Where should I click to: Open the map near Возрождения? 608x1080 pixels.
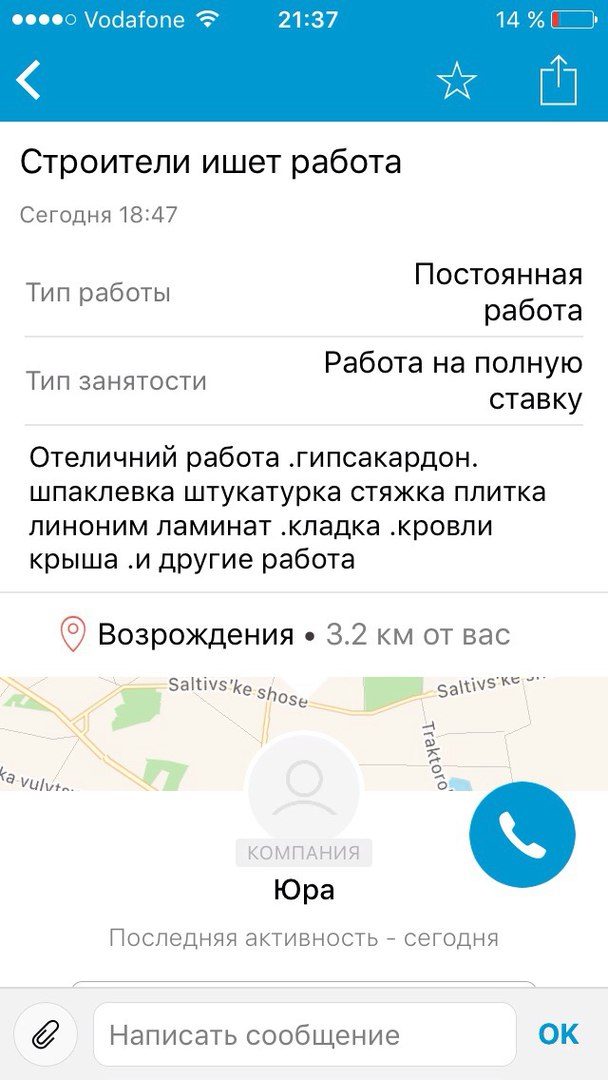click(x=120, y=730)
